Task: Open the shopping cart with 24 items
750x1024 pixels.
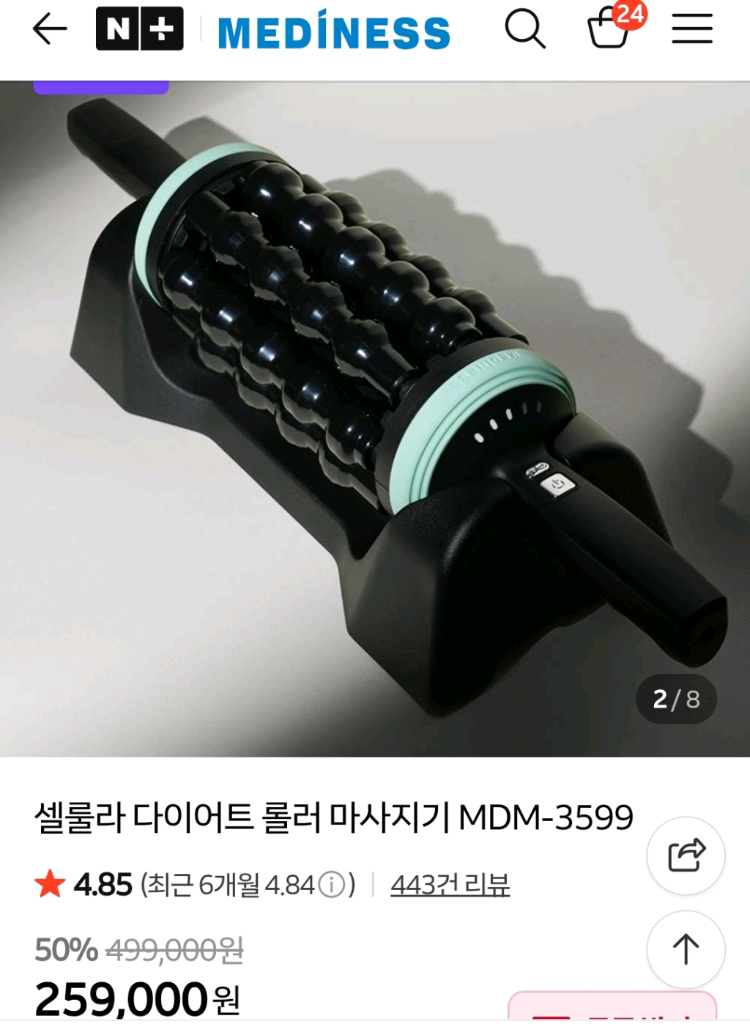Action: tap(608, 32)
